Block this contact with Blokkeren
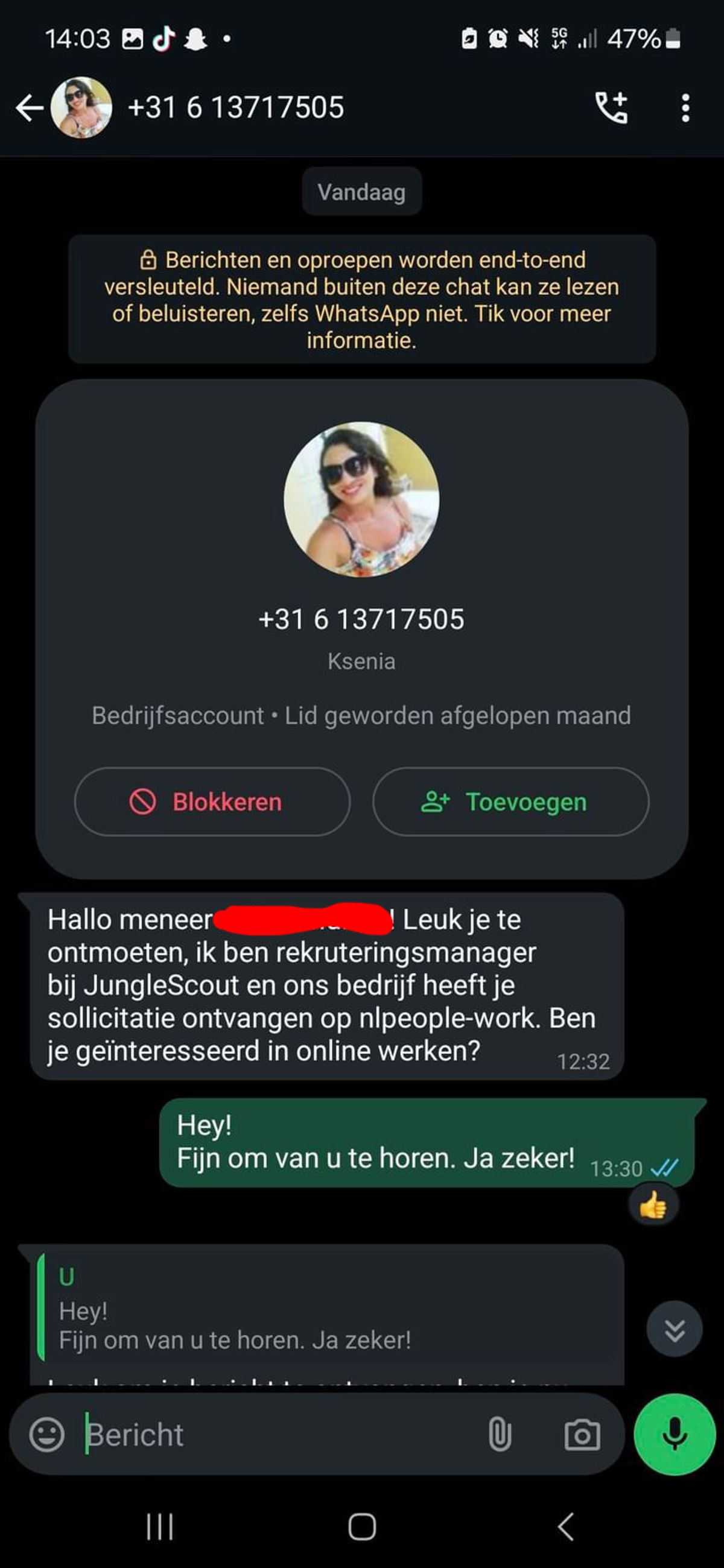The width and height of the screenshot is (724, 1568). pyautogui.click(x=212, y=801)
